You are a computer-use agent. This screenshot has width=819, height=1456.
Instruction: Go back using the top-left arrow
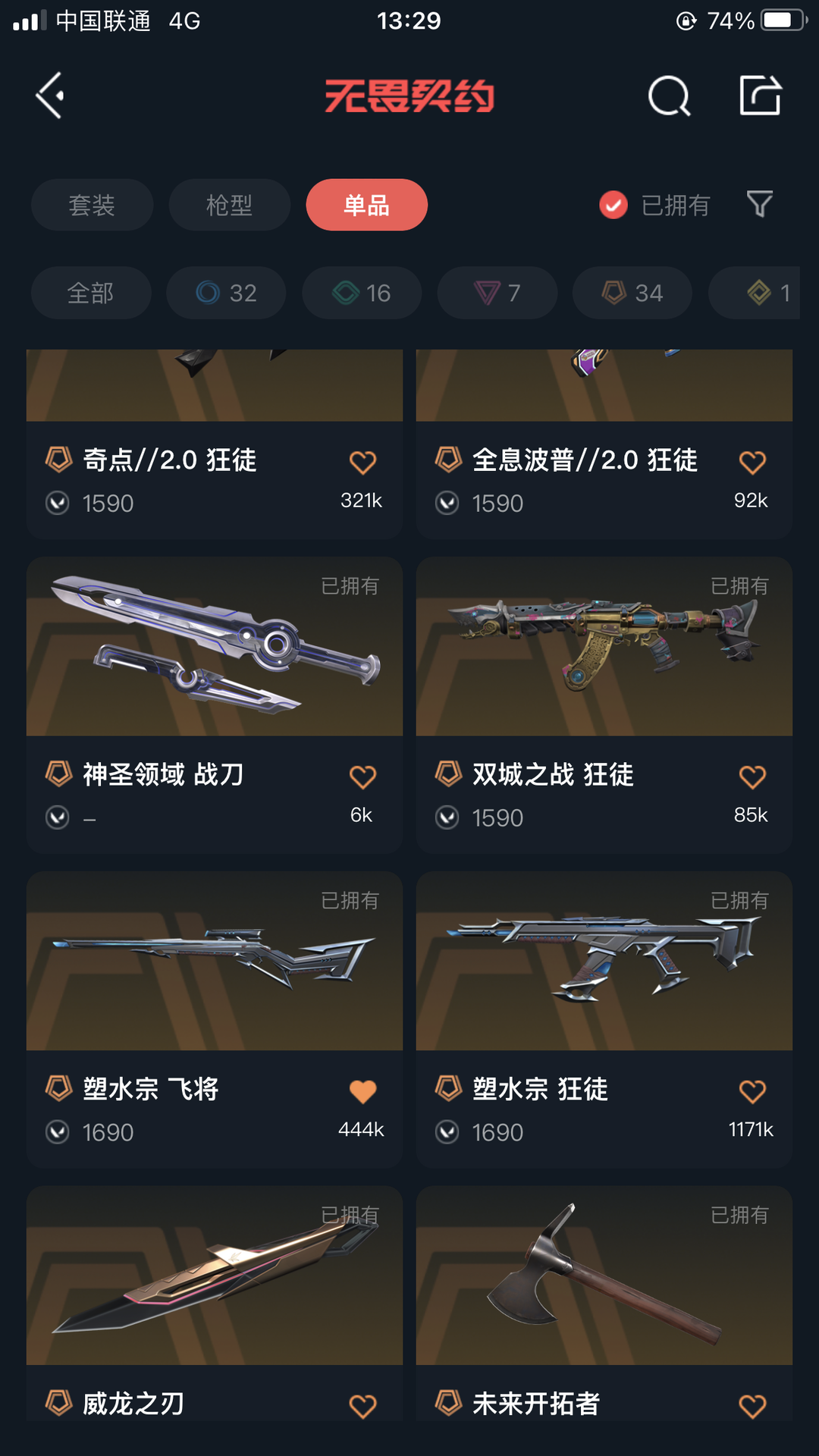(x=50, y=96)
